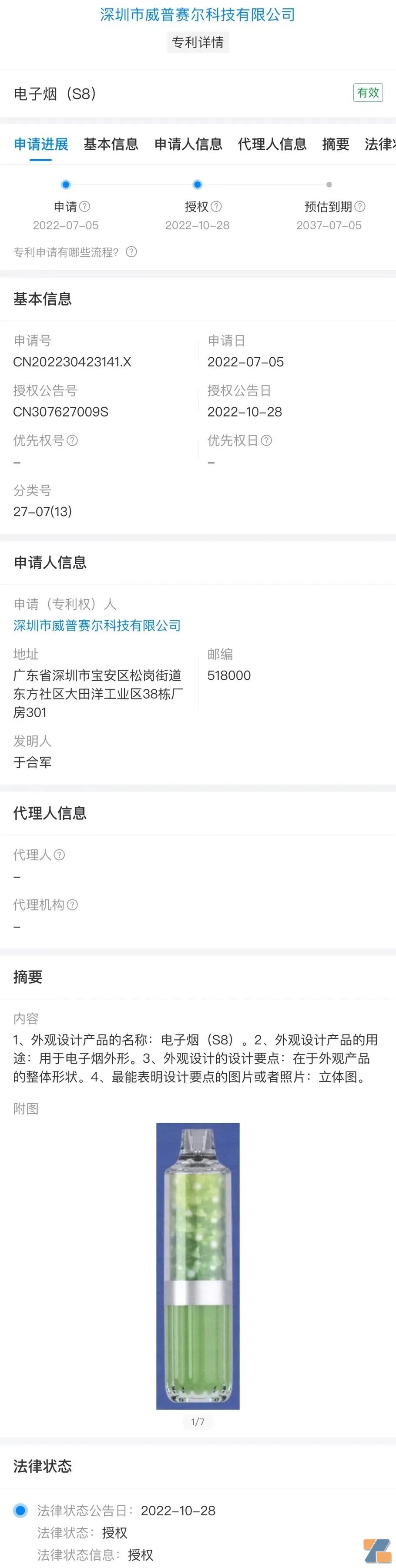Image resolution: width=396 pixels, height=1568 pixels.
Task: Tap the help icon beside 授权 step
Action: coord(217,206)
